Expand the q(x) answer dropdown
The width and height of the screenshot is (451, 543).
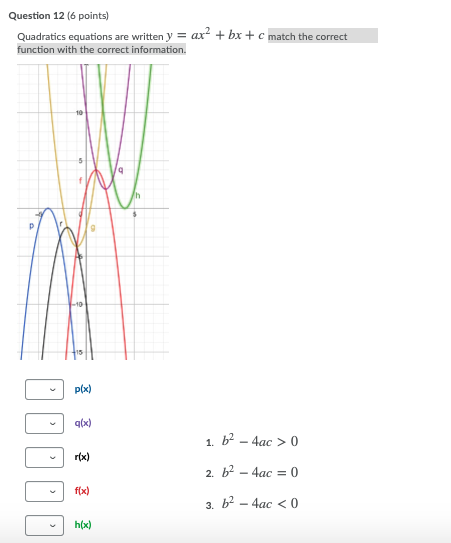click(44, 423)
